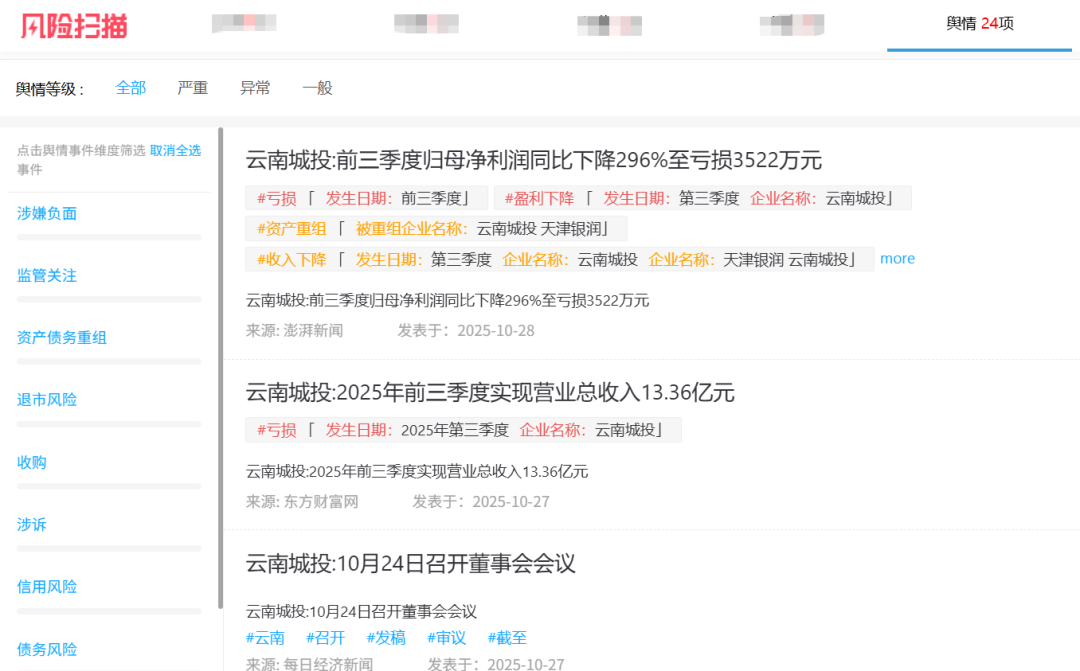Viewport: 1080px width, 671px height.
Task: Select the 退市风险 event dimension
Action: pos(47,400)
